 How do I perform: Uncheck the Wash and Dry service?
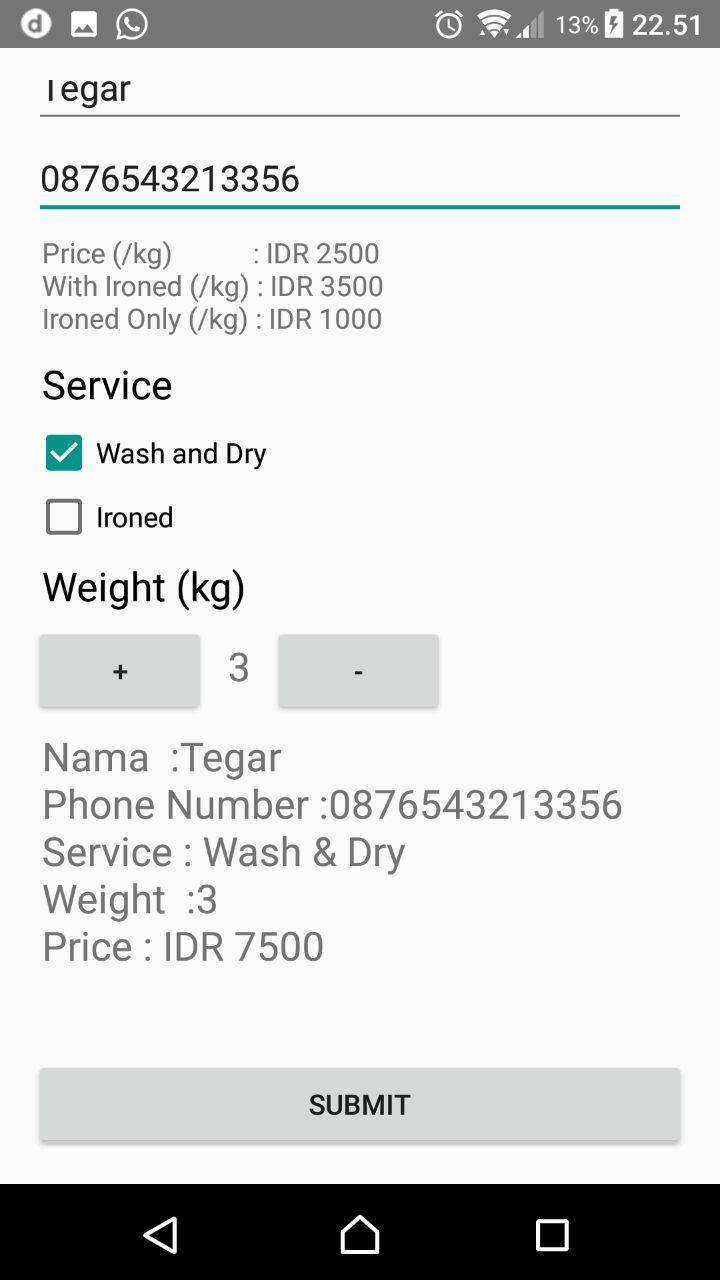[63, 453]
